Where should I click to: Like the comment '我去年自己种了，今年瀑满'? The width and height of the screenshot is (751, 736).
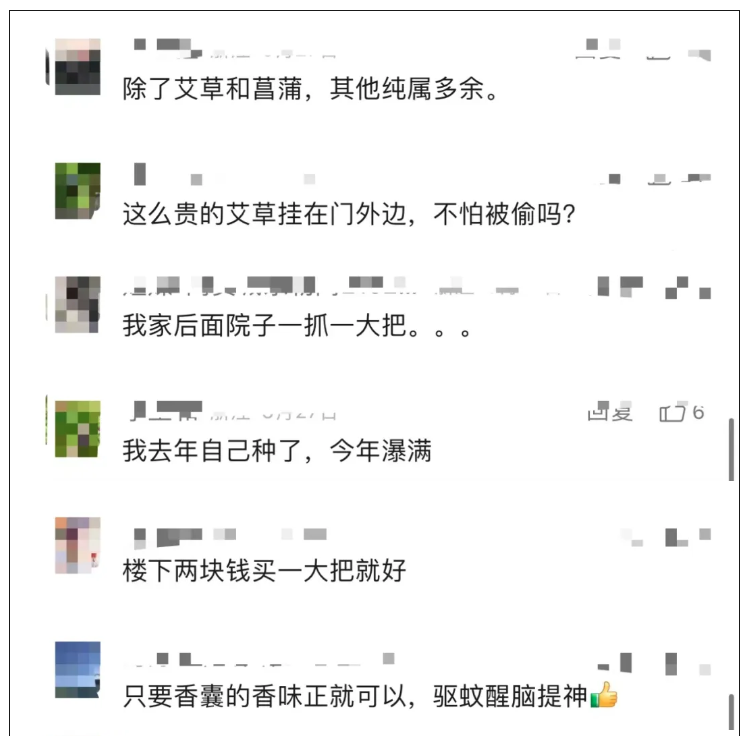click(x=672, y=413)
